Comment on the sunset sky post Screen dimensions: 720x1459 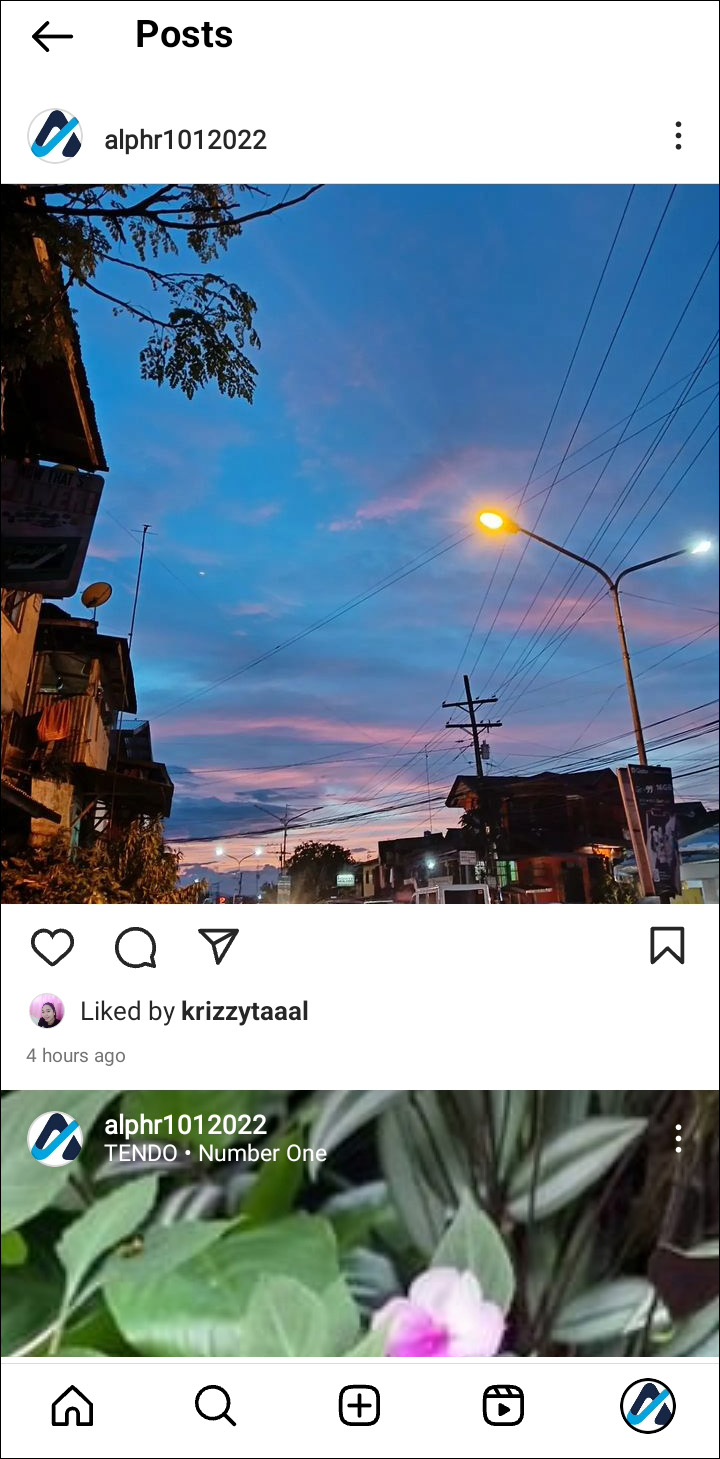(135, 946)
